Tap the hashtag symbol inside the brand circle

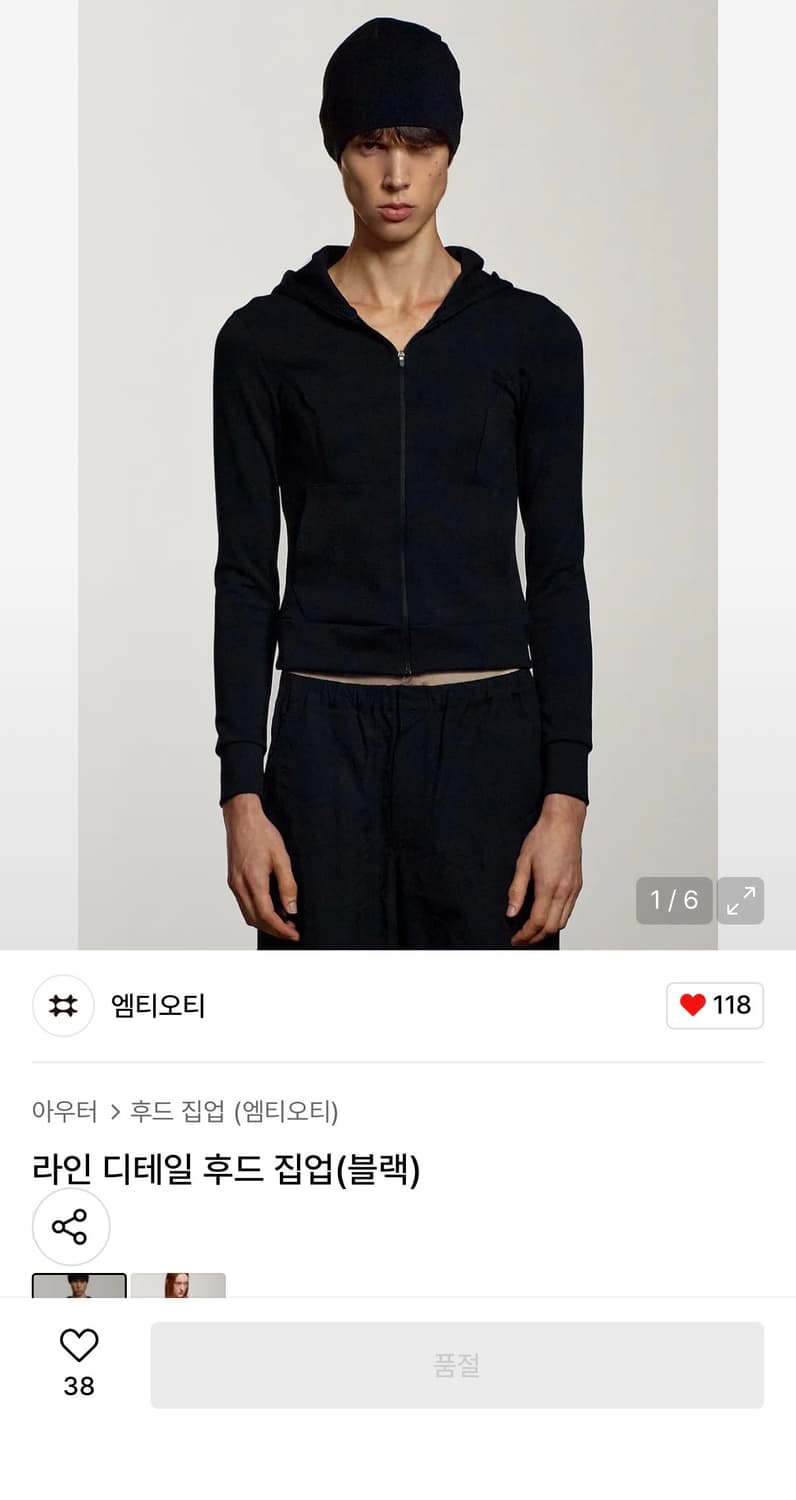point(62,1006)
